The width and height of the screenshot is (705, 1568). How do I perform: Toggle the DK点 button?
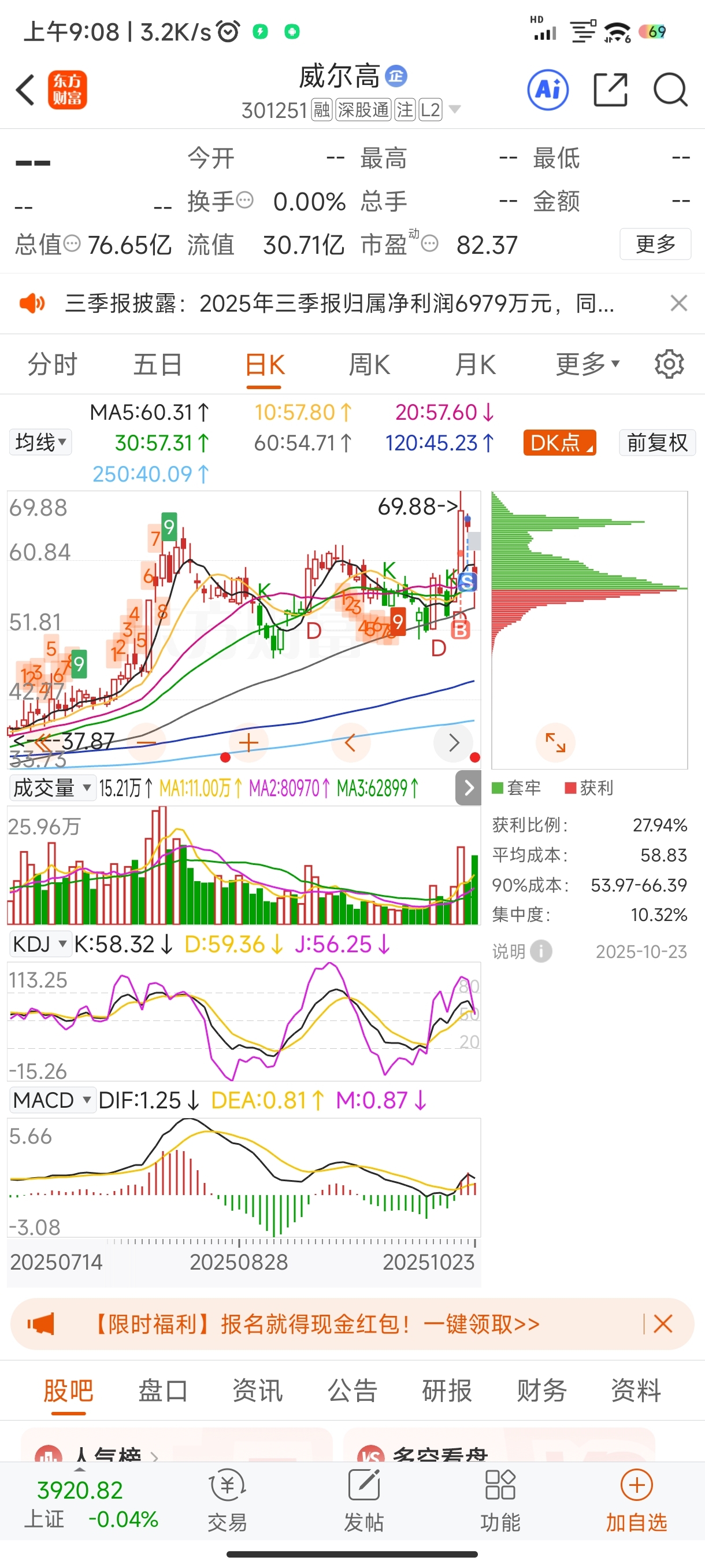click(559, 442)
